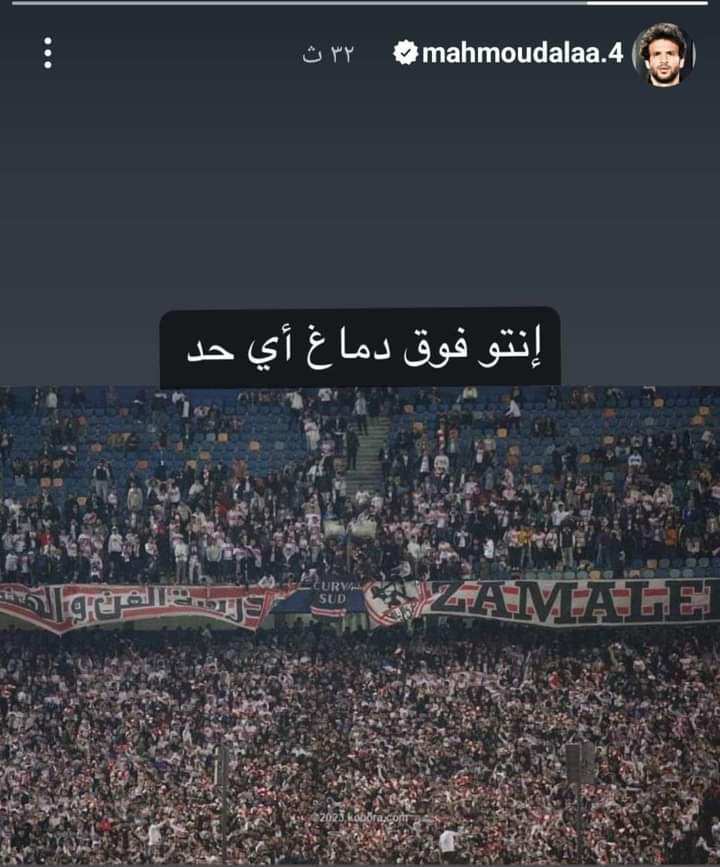Tap the mahmoudalaa.4 username
Image resolution: width=720 pixels, height=867 pixels.
tap(522, 53)
